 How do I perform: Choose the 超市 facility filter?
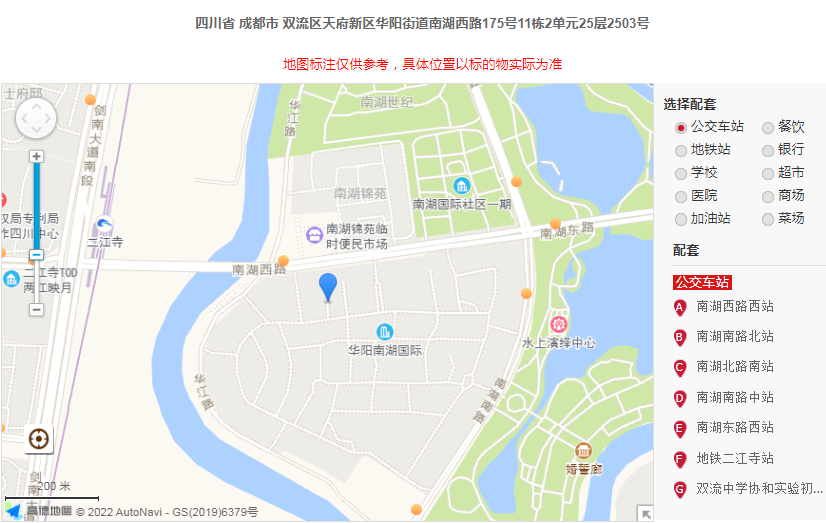[768, 173]
